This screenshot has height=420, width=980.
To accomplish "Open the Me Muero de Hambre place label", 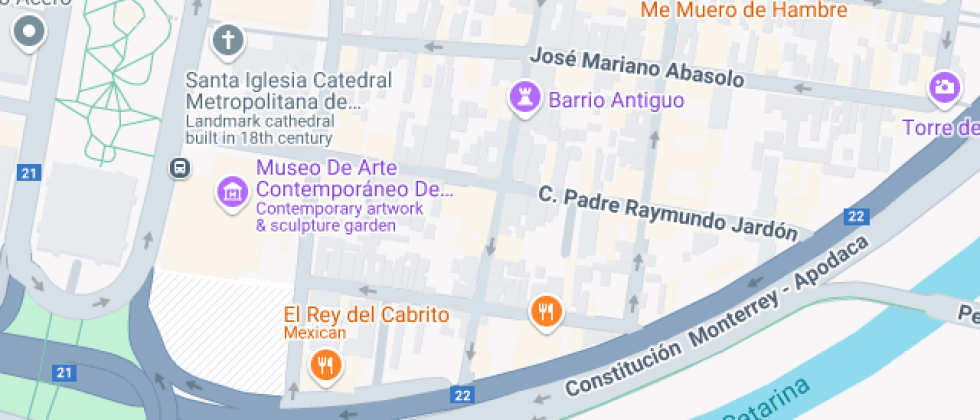I will tap(744, 10).
